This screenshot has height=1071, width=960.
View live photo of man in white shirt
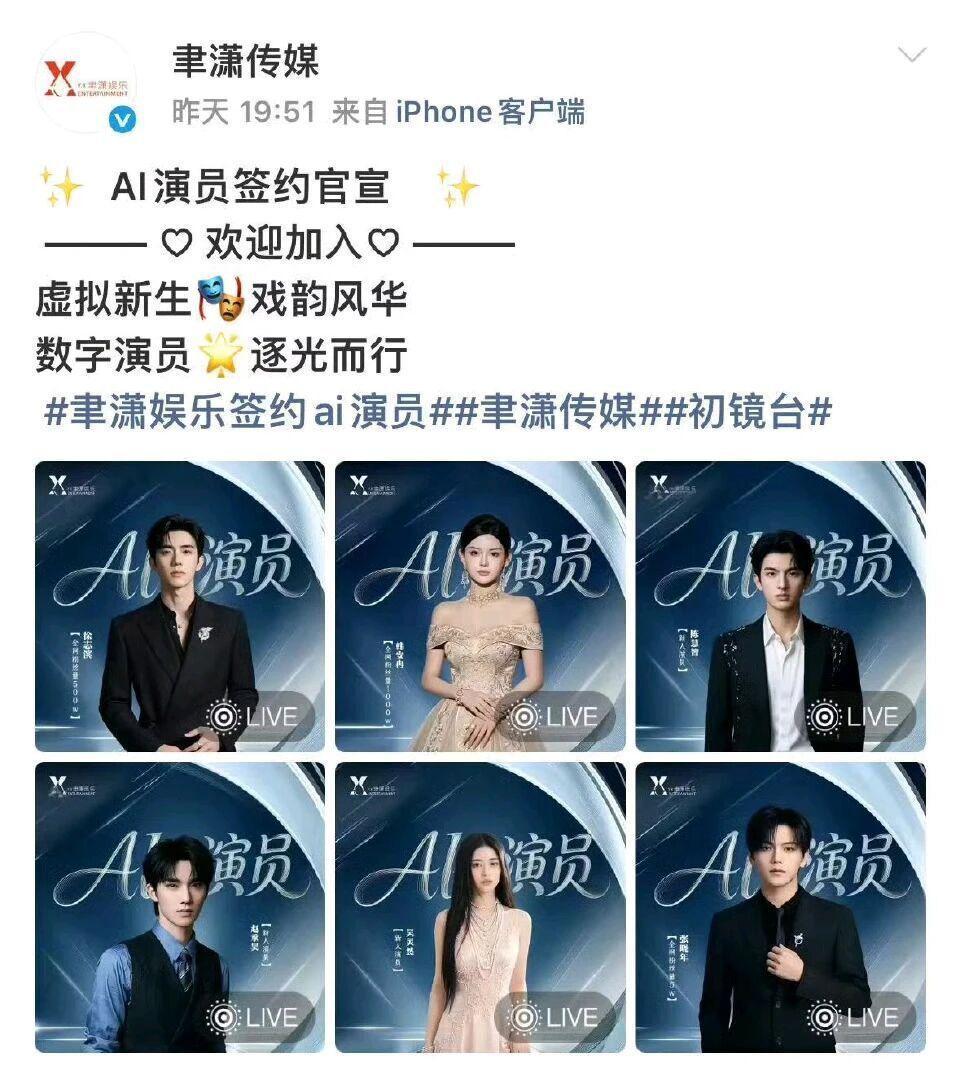[x=780, y=606]
